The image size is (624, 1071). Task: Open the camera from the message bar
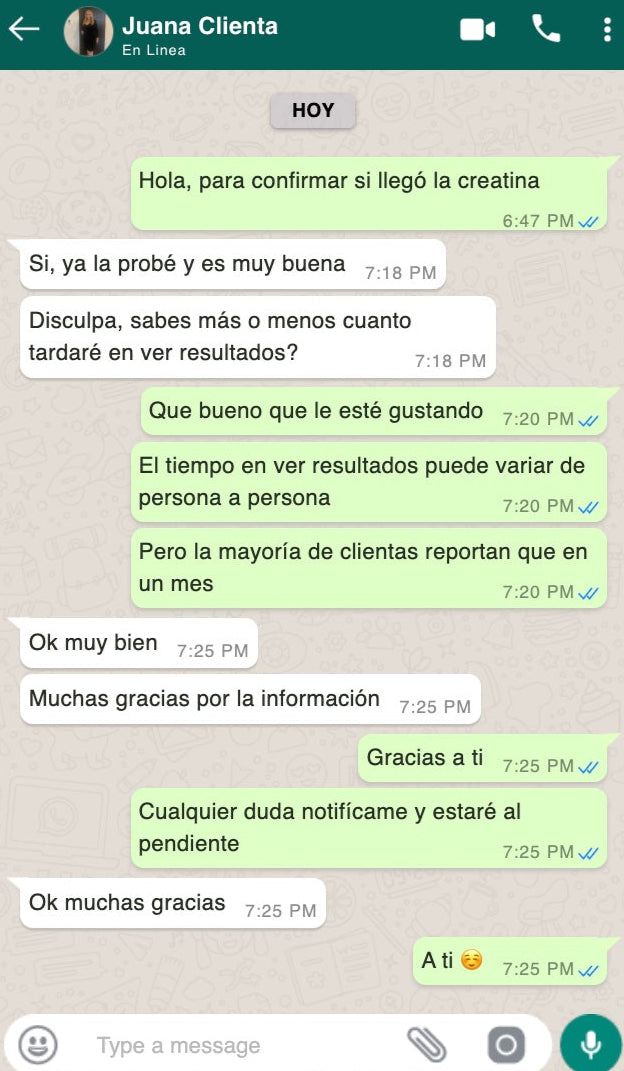[x=506, y=1045]
